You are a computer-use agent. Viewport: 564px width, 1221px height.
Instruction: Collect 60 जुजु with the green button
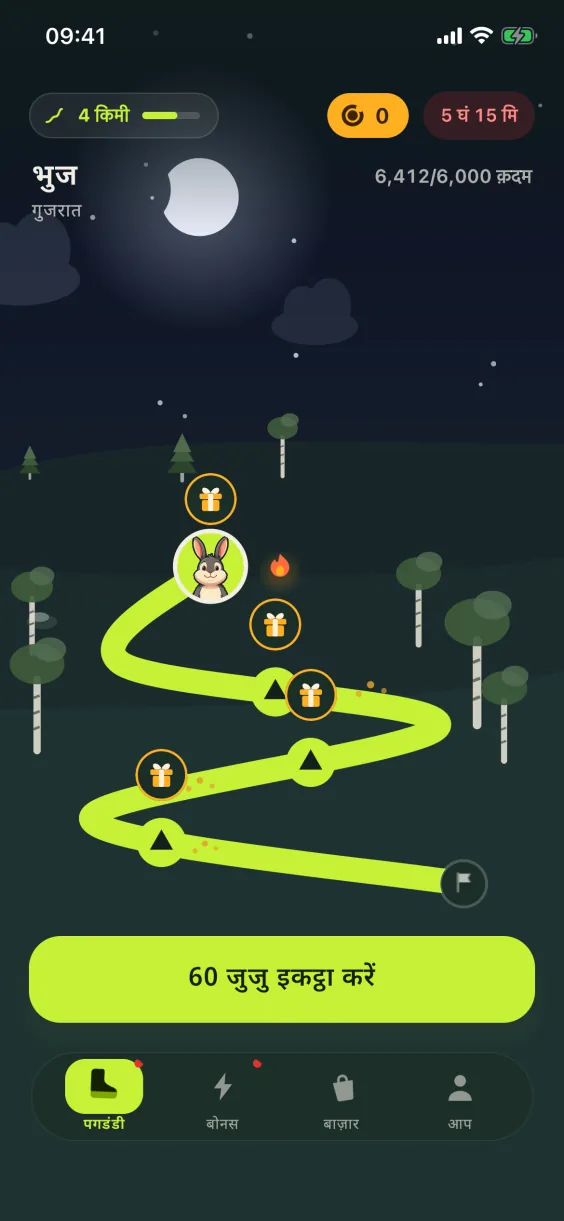tap(282, 979)
